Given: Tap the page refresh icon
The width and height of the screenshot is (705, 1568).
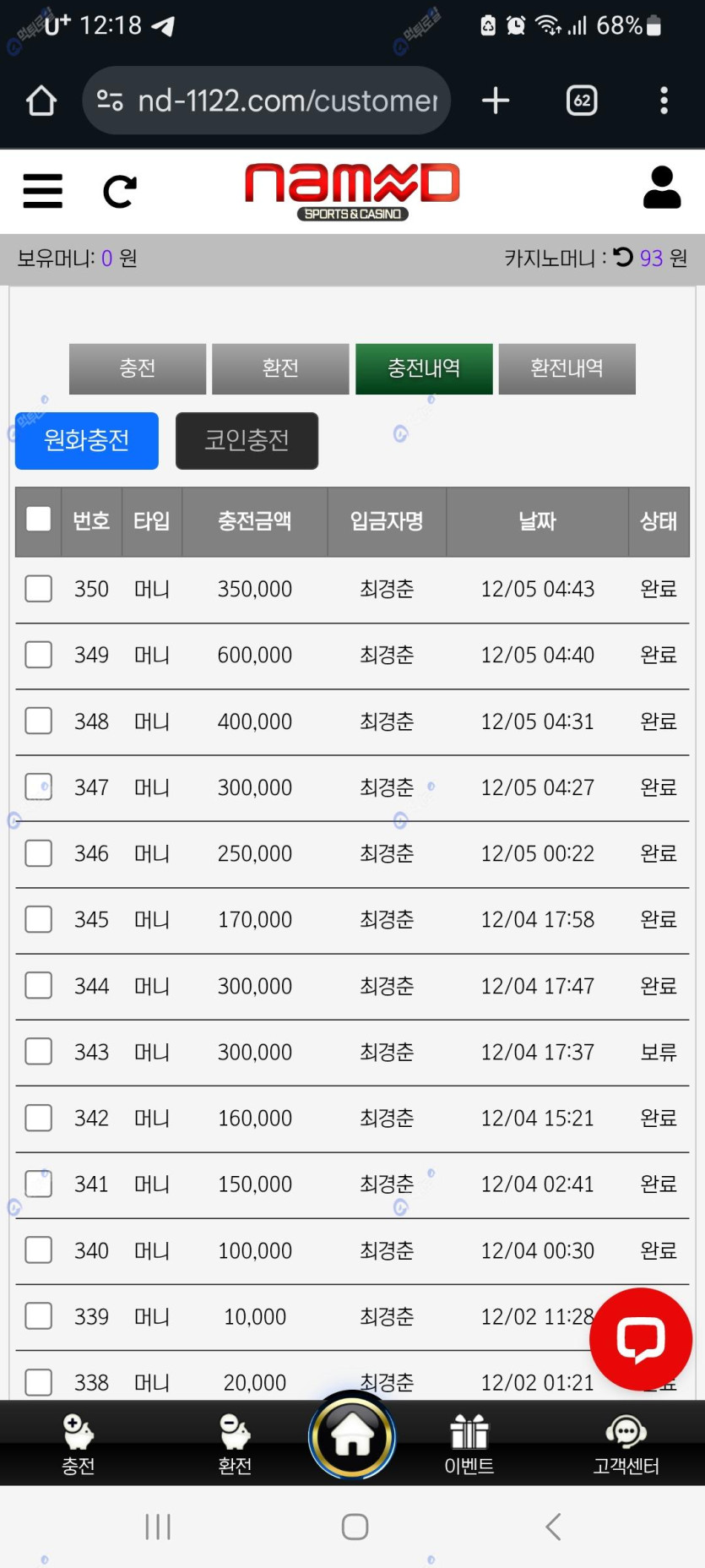Looking at the screenshot, I should 119,191.
